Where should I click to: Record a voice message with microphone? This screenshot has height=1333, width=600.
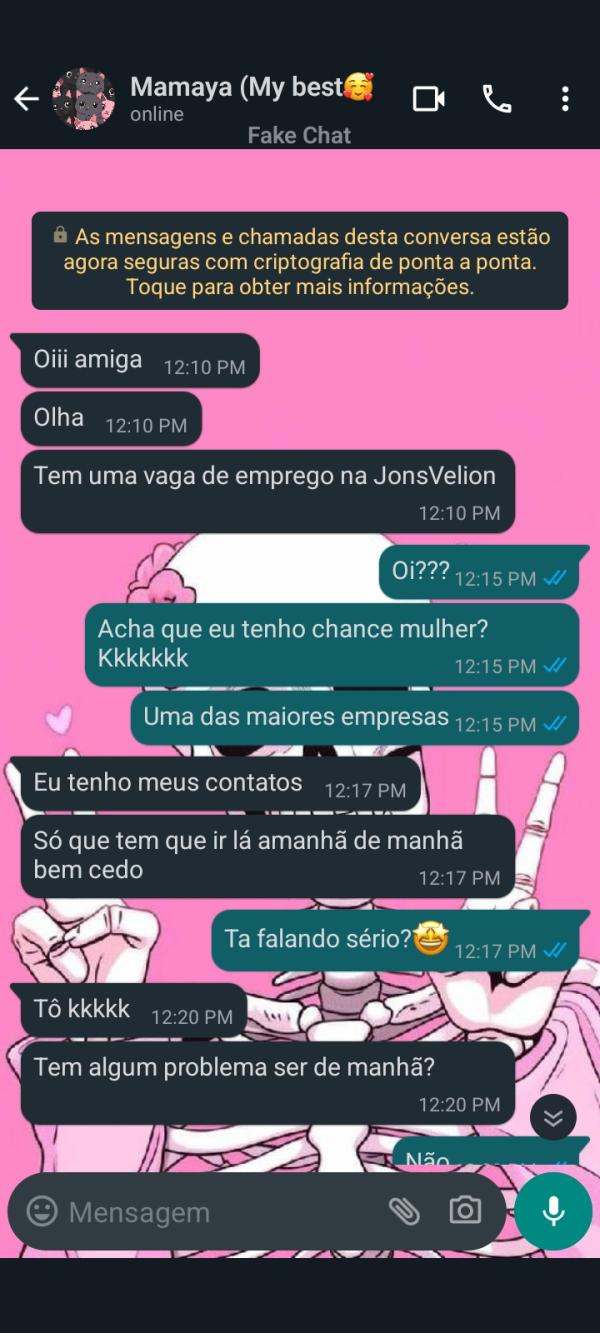click(x=553, y=1211)
